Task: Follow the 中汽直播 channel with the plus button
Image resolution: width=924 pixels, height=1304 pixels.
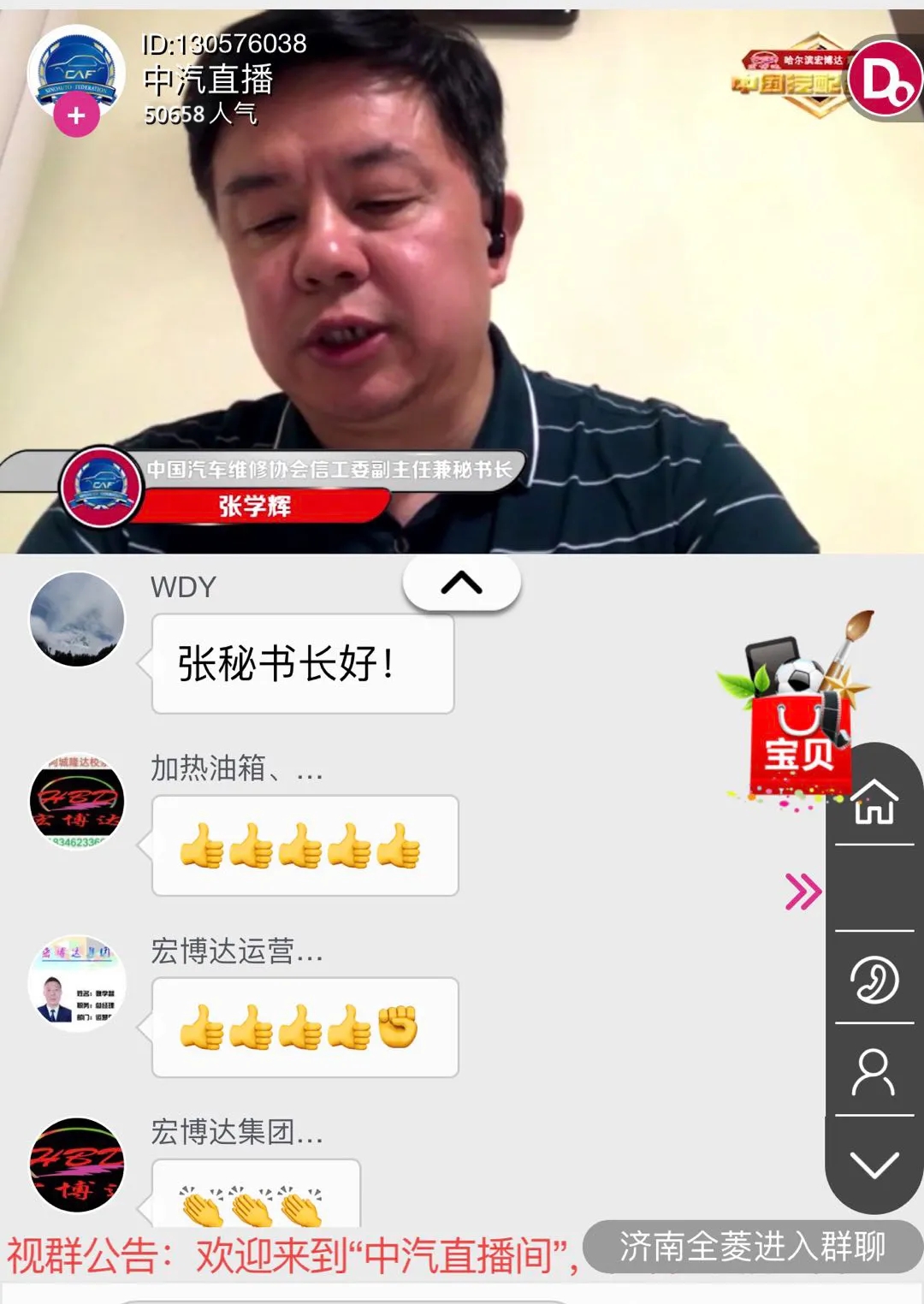Action: 76,115
